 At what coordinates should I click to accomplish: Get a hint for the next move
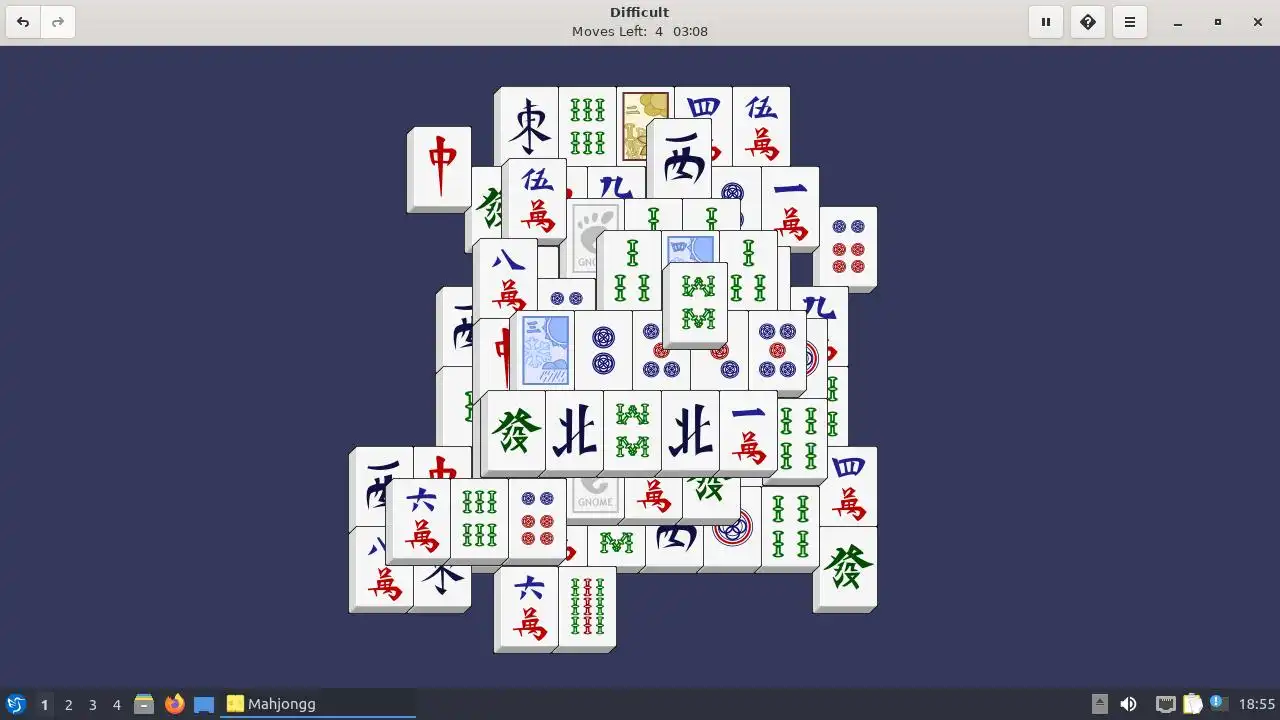(x=1088, y=22)
